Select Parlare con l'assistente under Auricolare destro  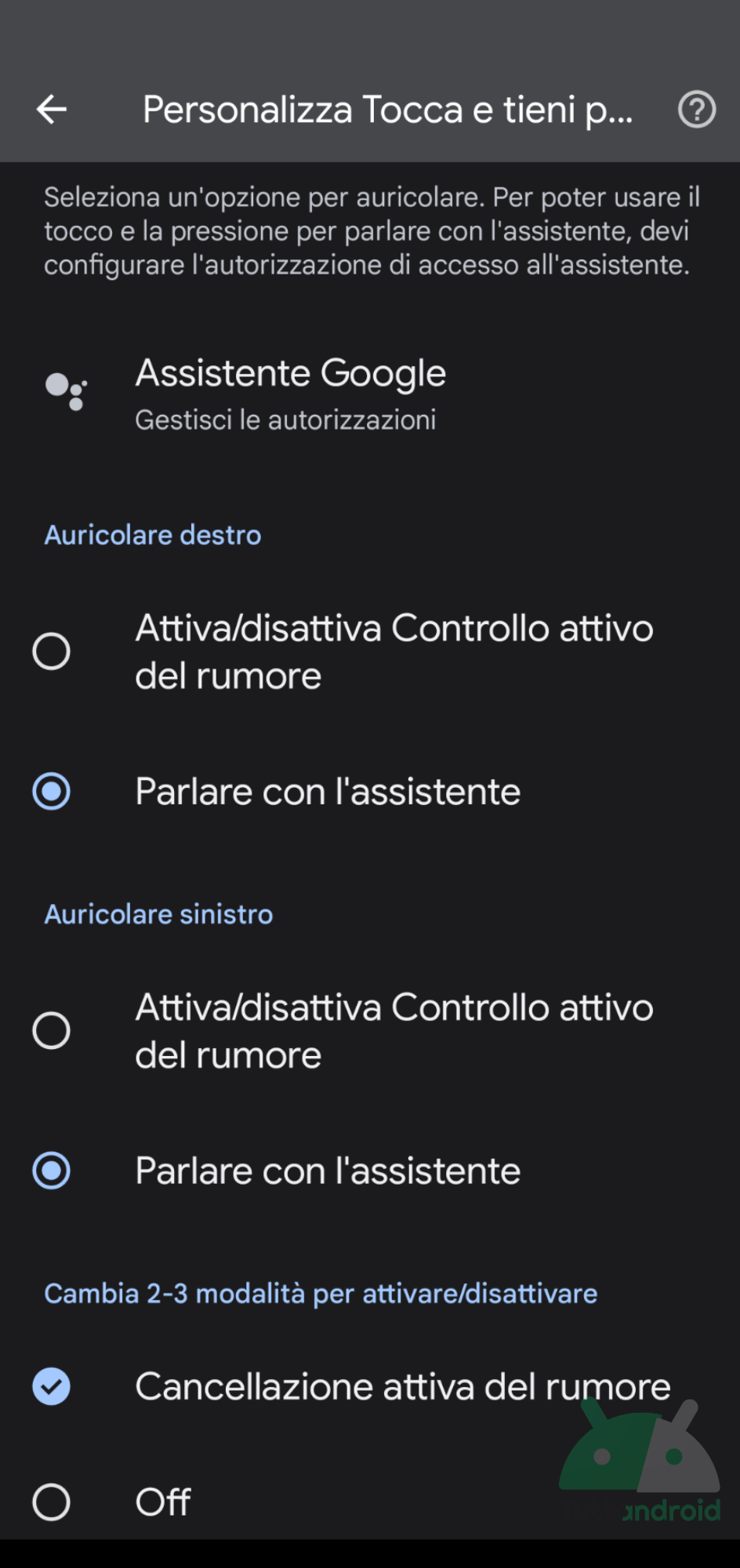point(370,791)
